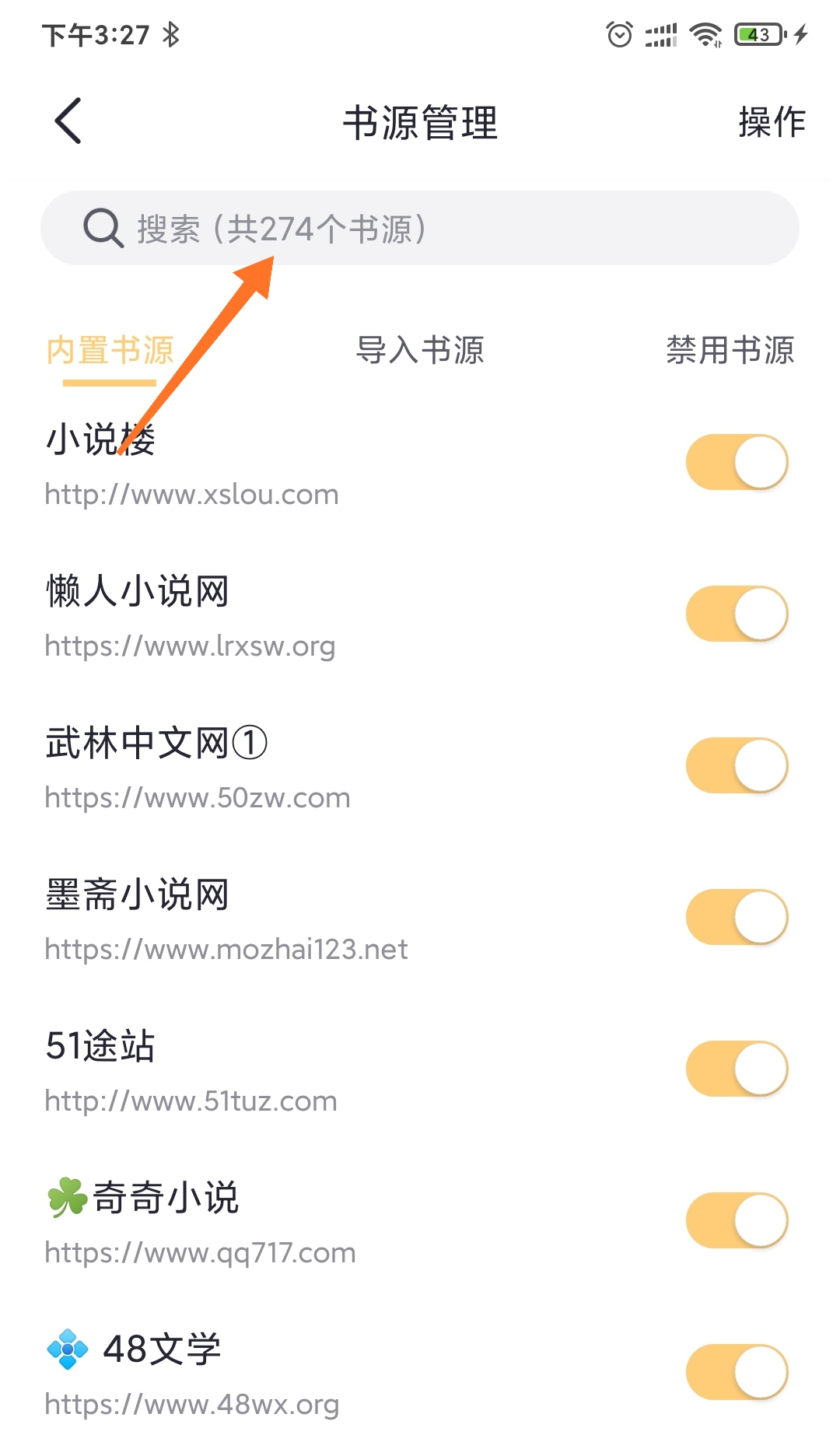The image size is (840, 1449).
Task: Click the blue icon beside 48文学
Action: tap(68, 1348)
